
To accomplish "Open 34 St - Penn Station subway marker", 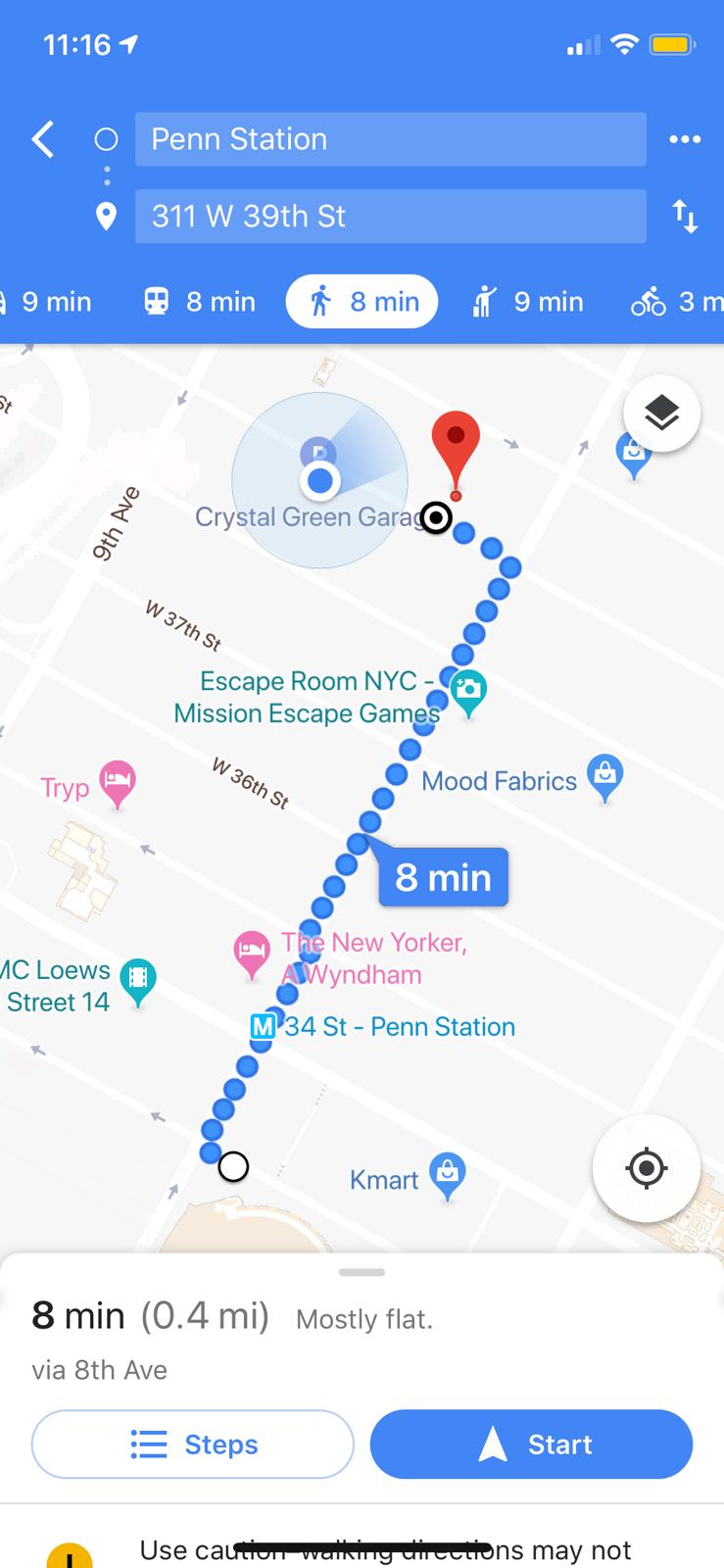I will tap(263, 1027).
